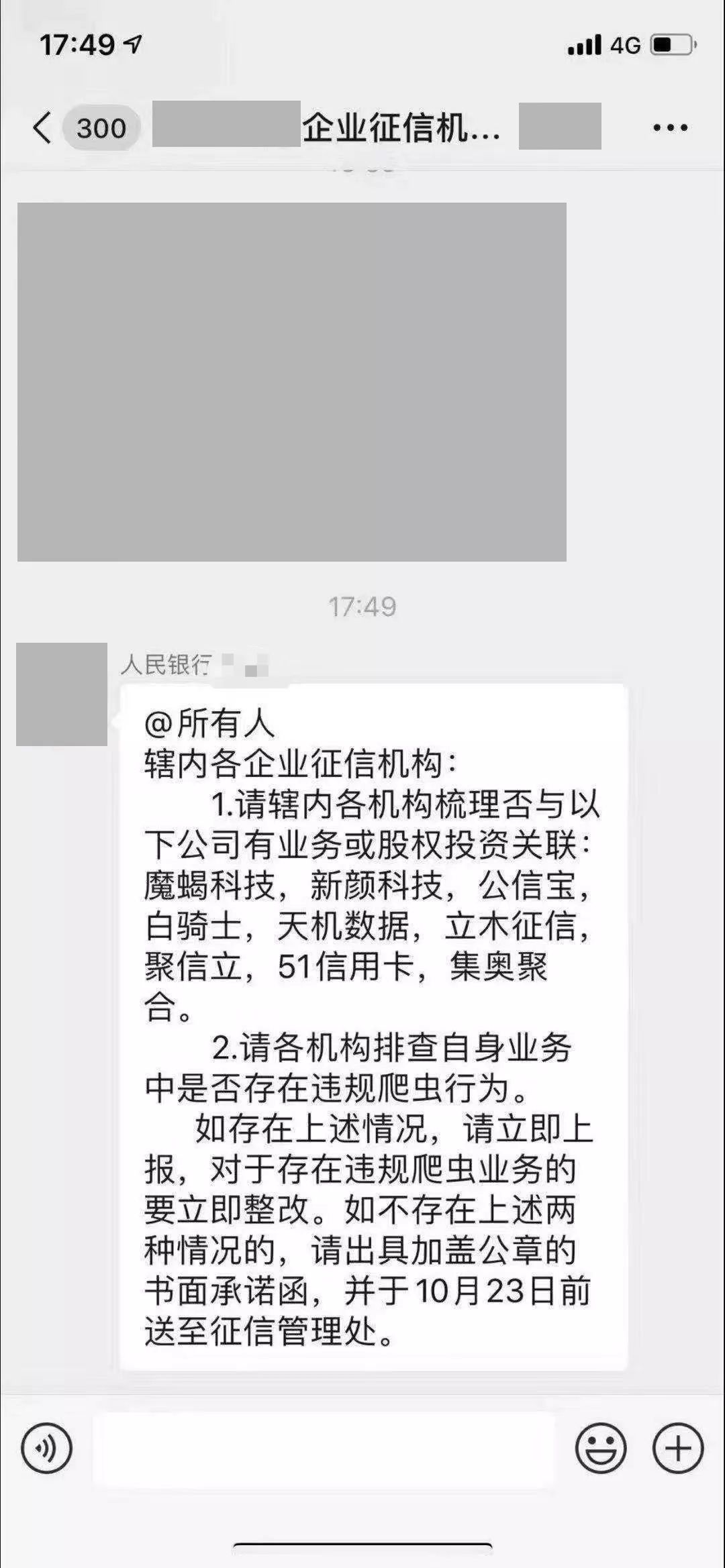This screenshot has width=725, height=1568.
Task: Open the plus attachment menu
Action: pos(678,1449)
